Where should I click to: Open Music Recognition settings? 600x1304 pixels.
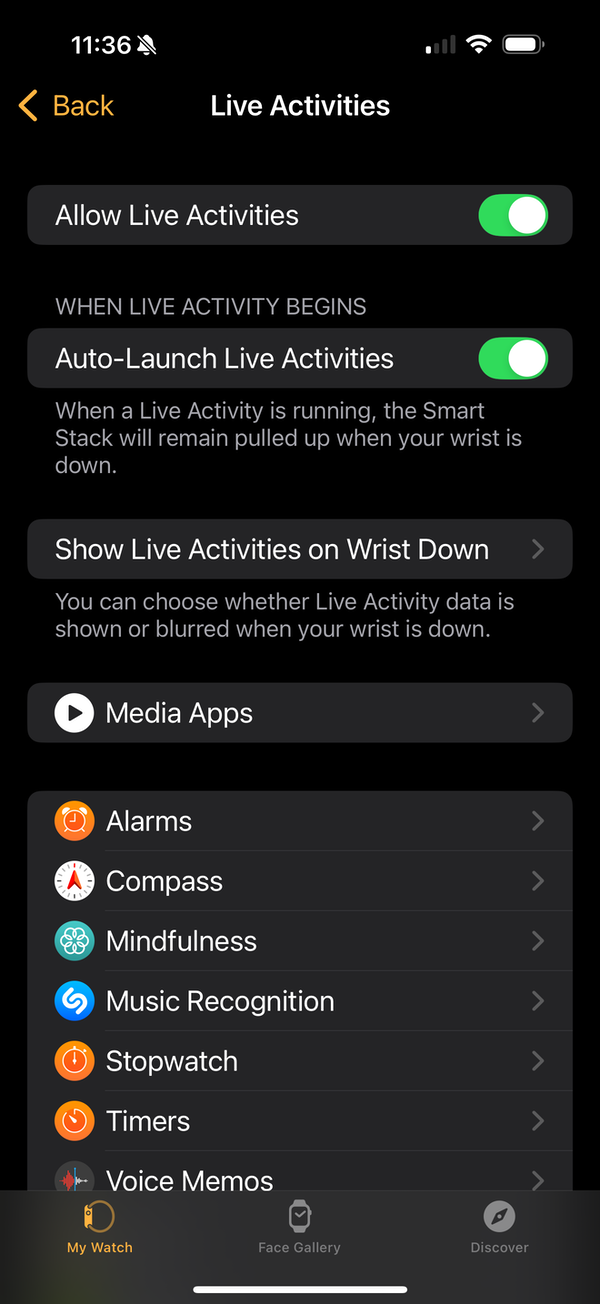tap(300, 1001)
